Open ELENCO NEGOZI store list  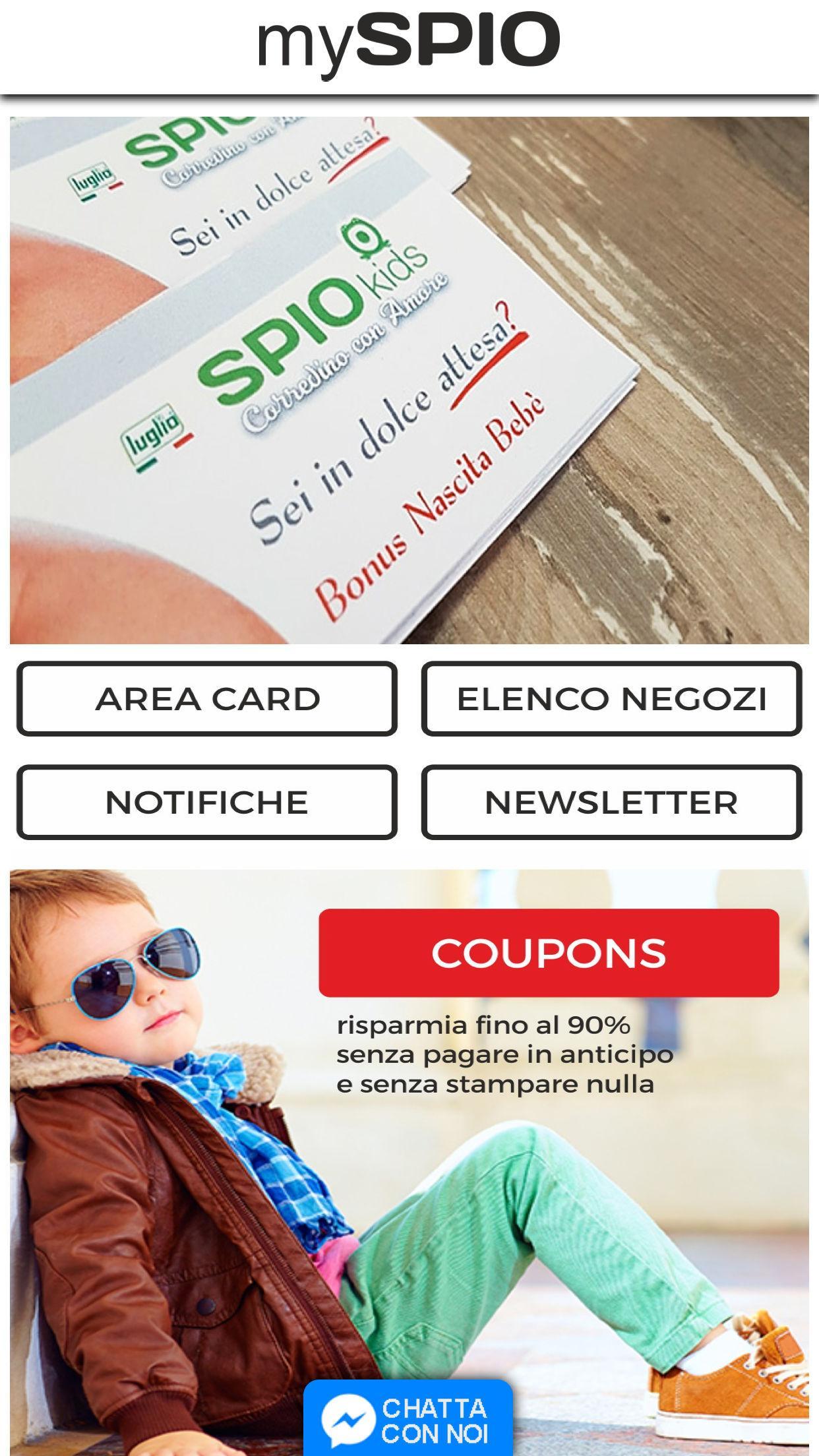611,699
